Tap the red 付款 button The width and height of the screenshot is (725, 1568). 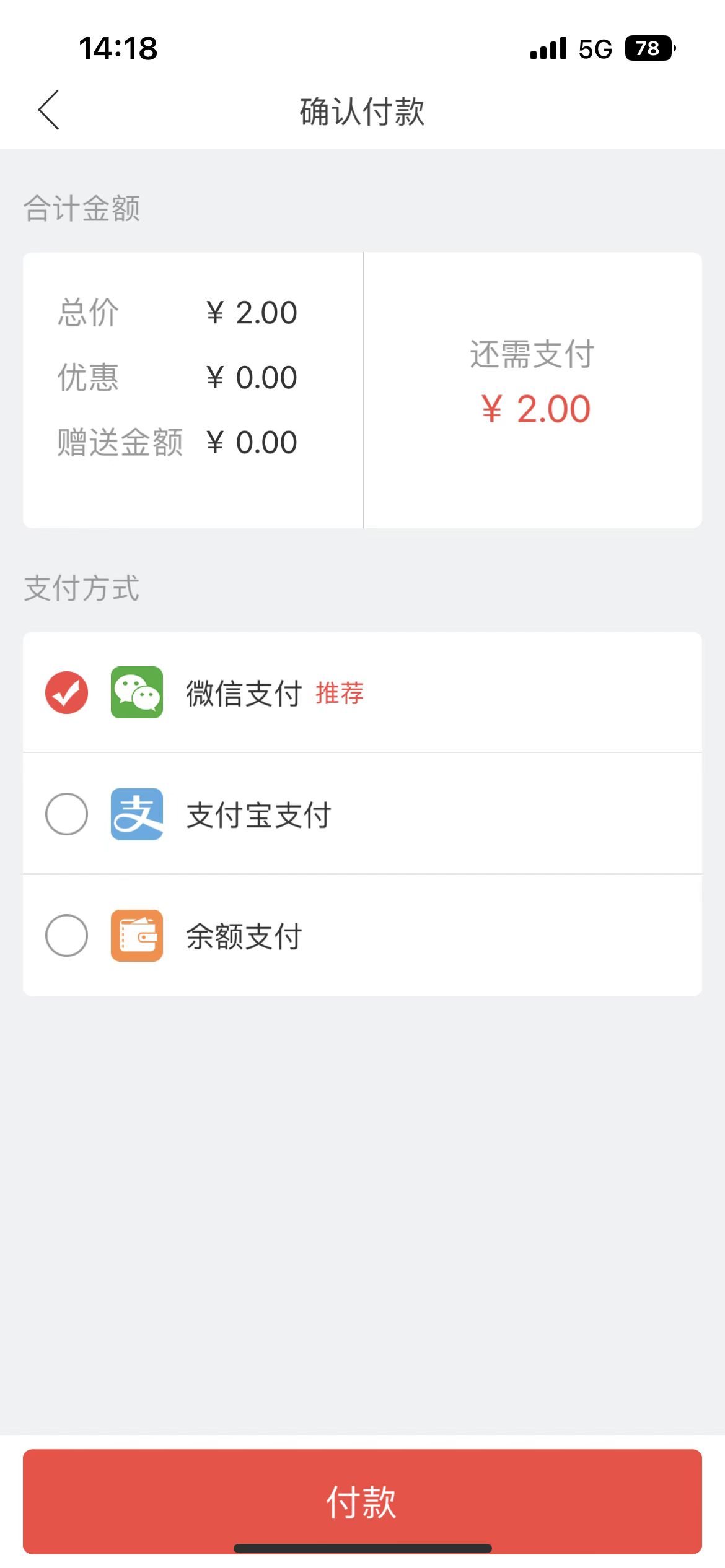click(362, 1500)
